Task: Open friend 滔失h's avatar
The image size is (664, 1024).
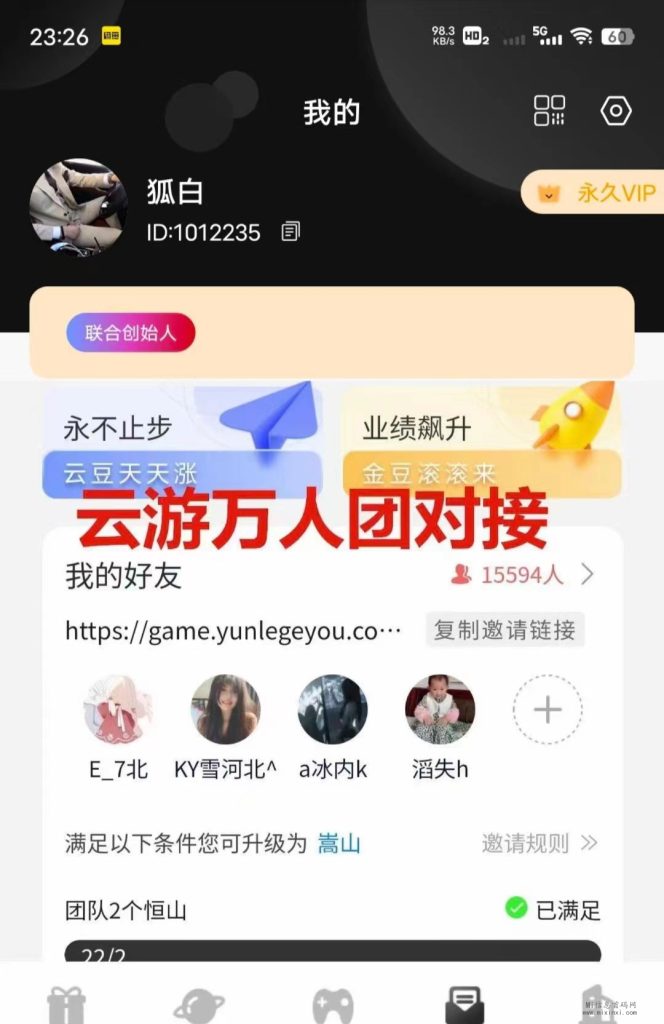Action: [x=440, y=709]
